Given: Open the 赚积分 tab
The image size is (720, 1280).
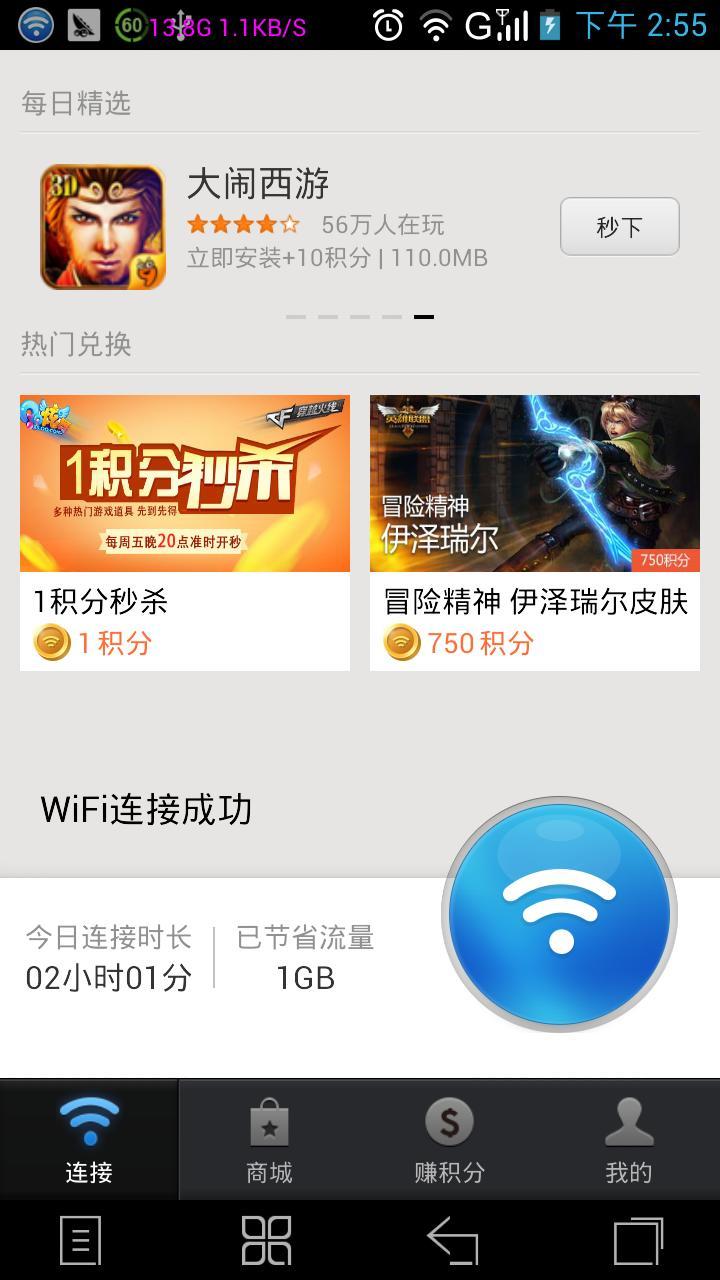Looking at the screenshot, I should point(449,1140).
